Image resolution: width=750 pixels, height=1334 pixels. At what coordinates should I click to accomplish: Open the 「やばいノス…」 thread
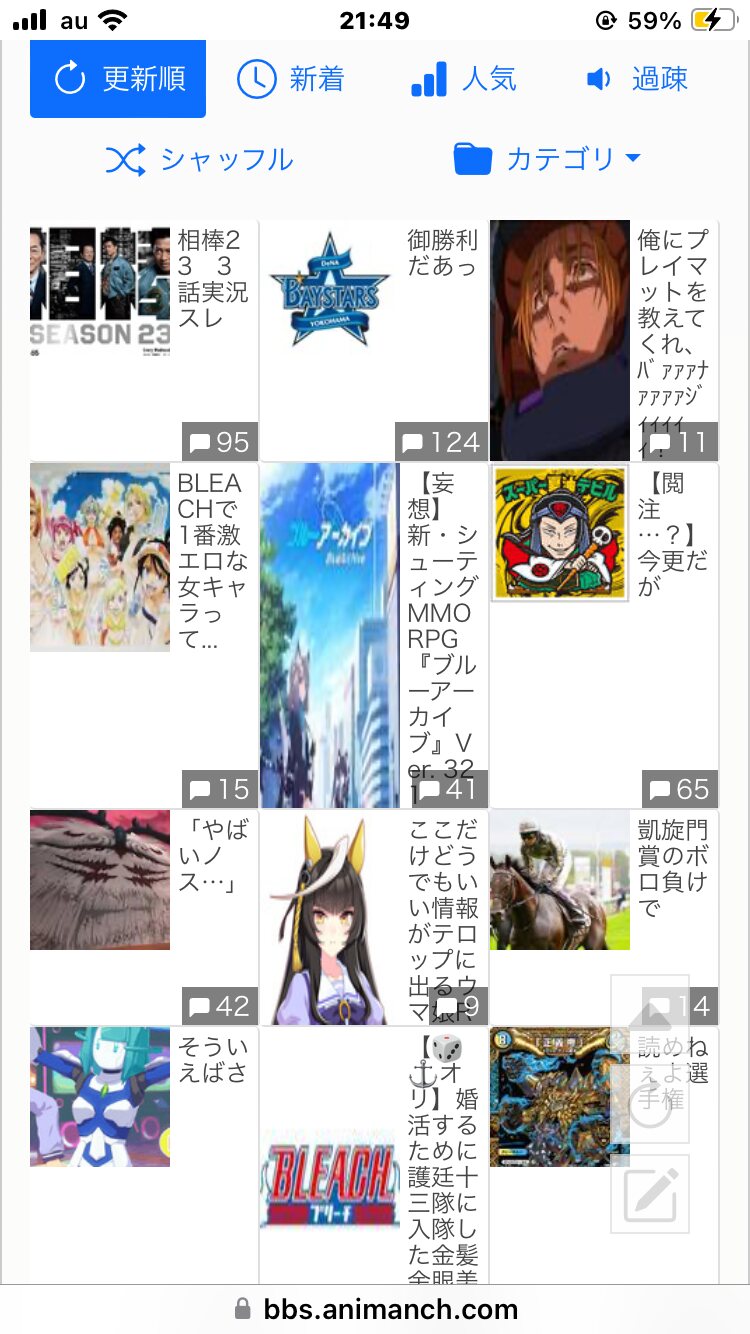point(144,917)
